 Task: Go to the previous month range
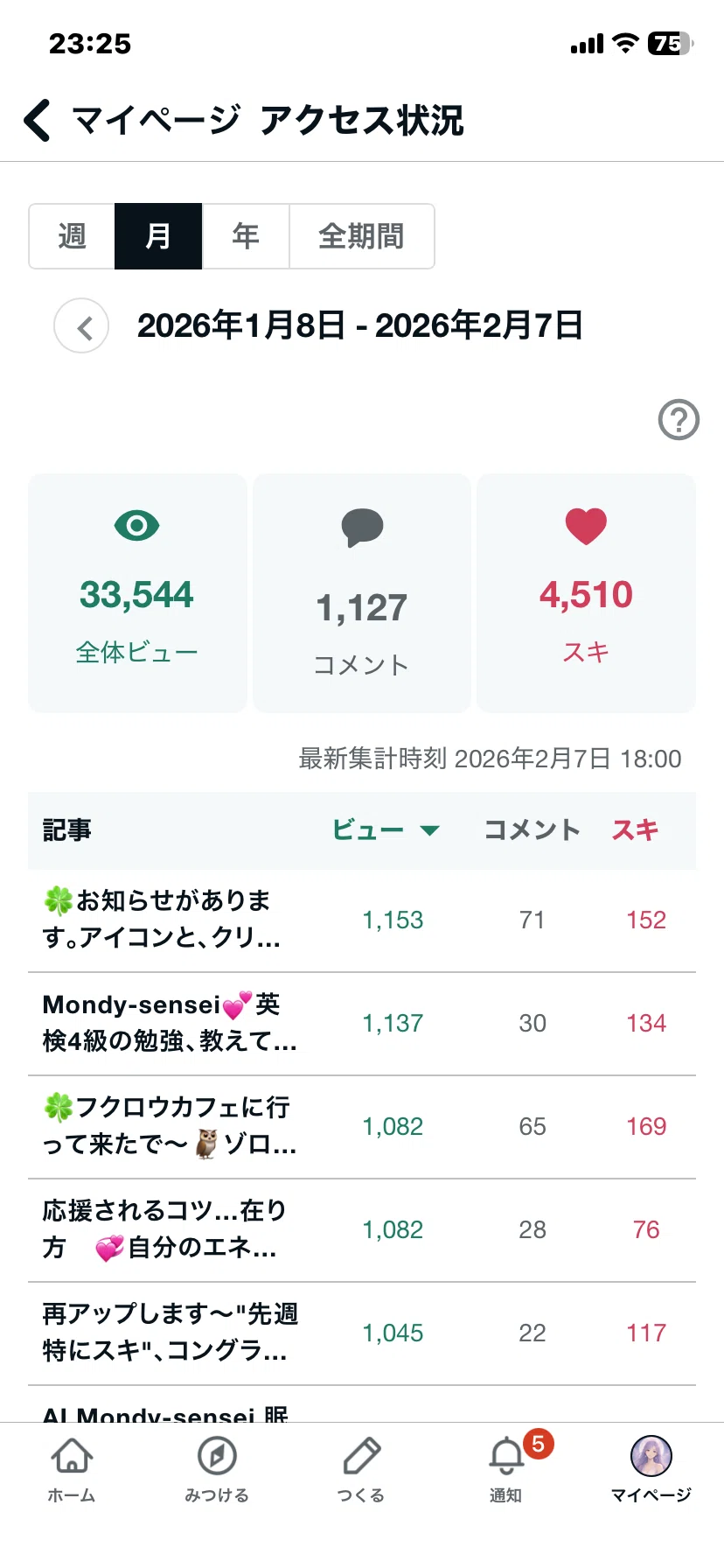click(x=81, y=326)
